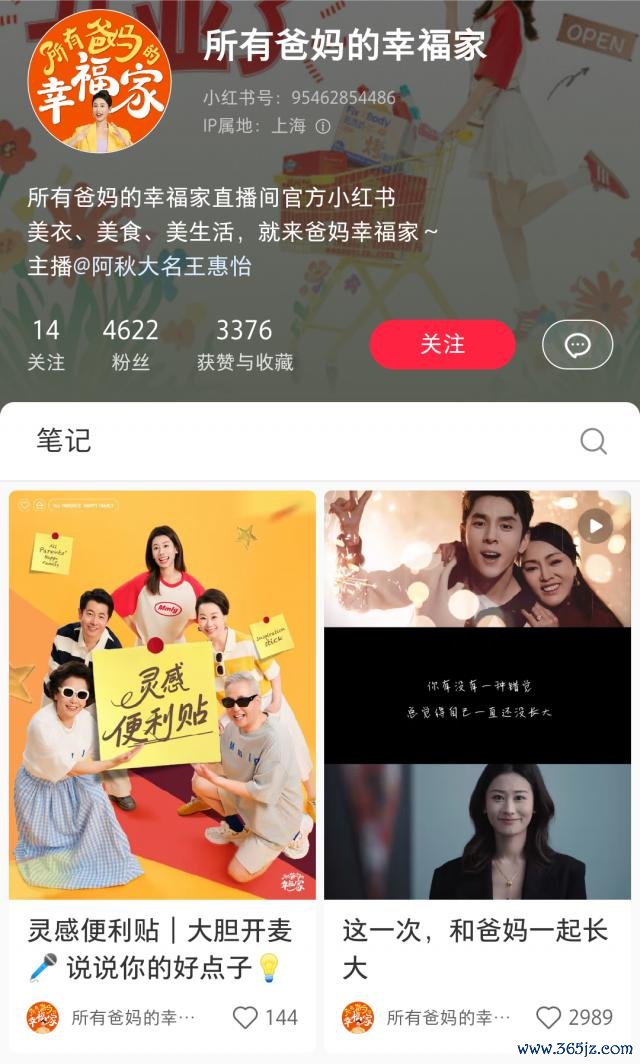Image resolution: width=640 pixels, height=1064 pixels.
Task: Open the profile avatar picture
Action: click(x=99, y=81)
